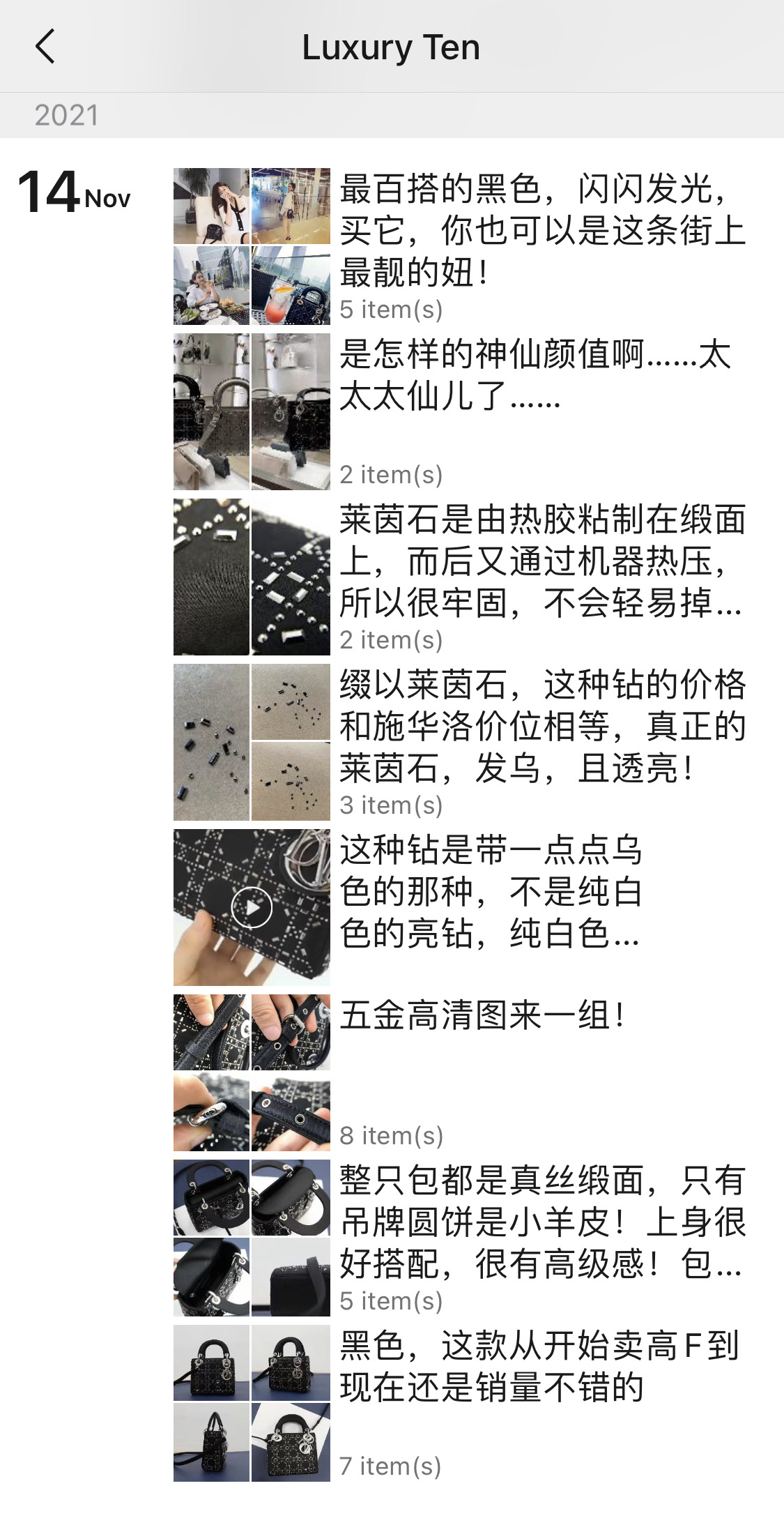The width and height of the screenshot is (784, 1518).
Task: Open the post starting 莱茵石是由热胶粘制
Action: pyautogui.click(x=541, y=561)
